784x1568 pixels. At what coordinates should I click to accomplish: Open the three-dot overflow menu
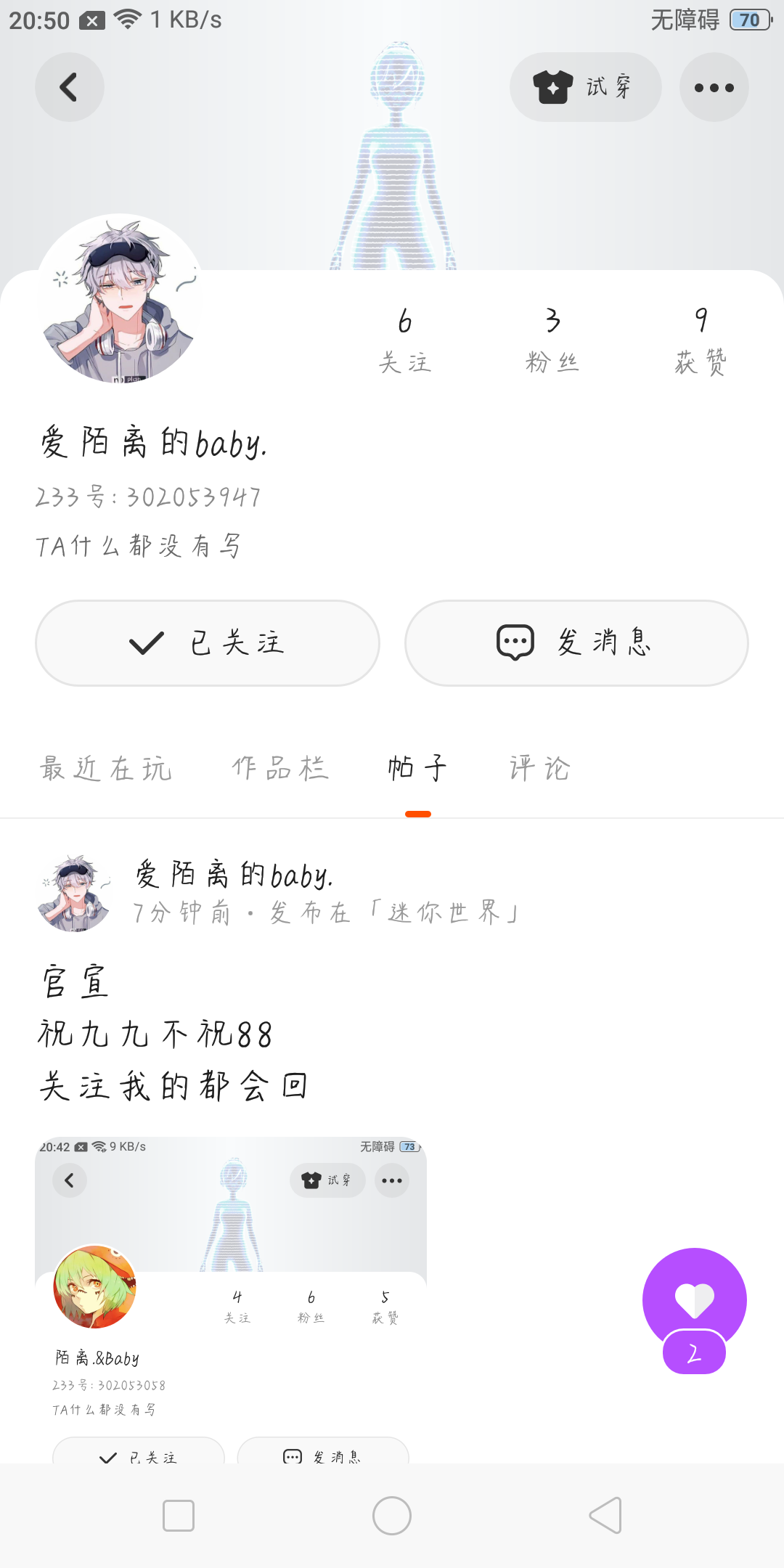(x=714, y=87)
